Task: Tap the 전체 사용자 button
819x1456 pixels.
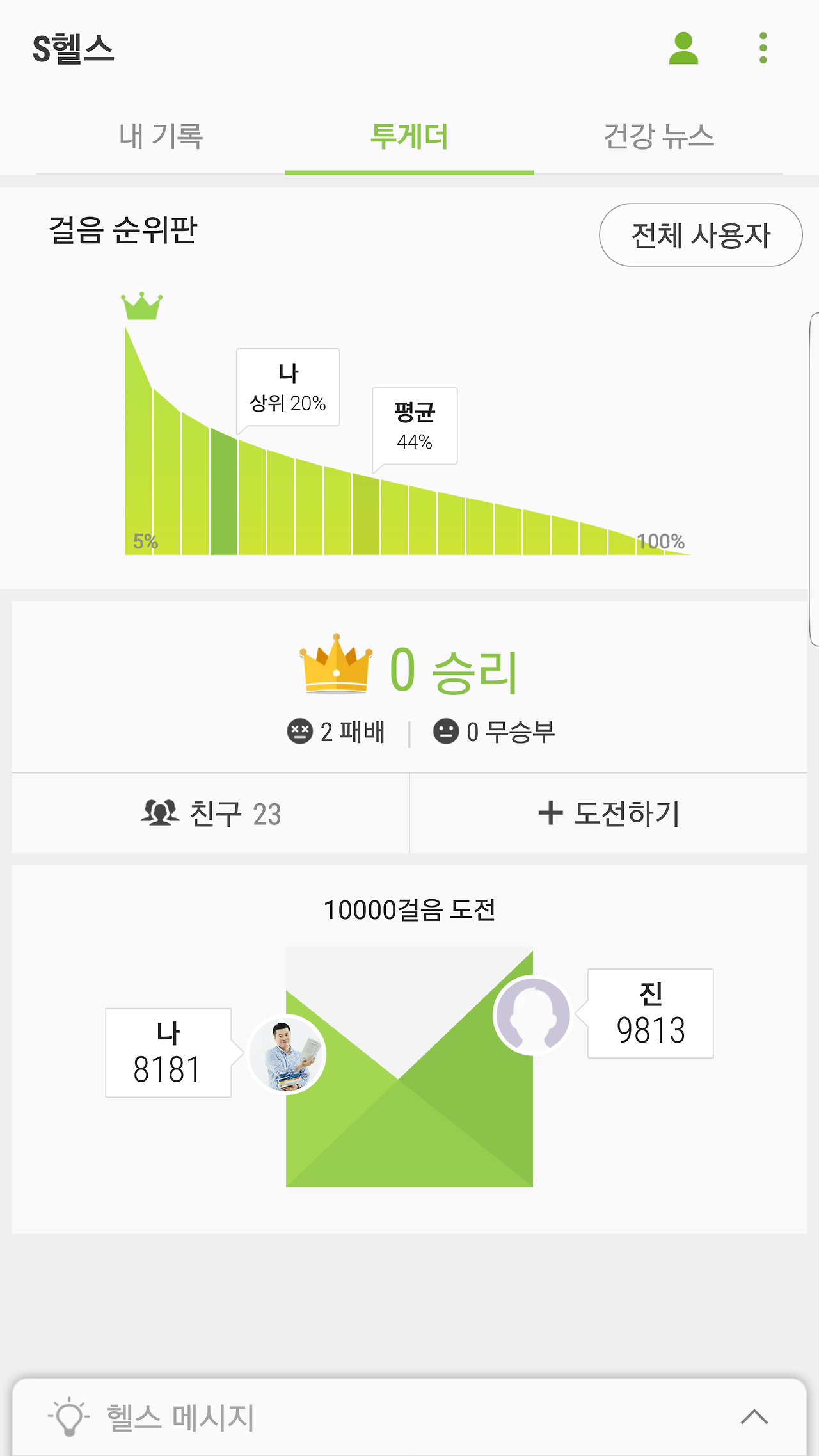Action: [x=701, y=235]
